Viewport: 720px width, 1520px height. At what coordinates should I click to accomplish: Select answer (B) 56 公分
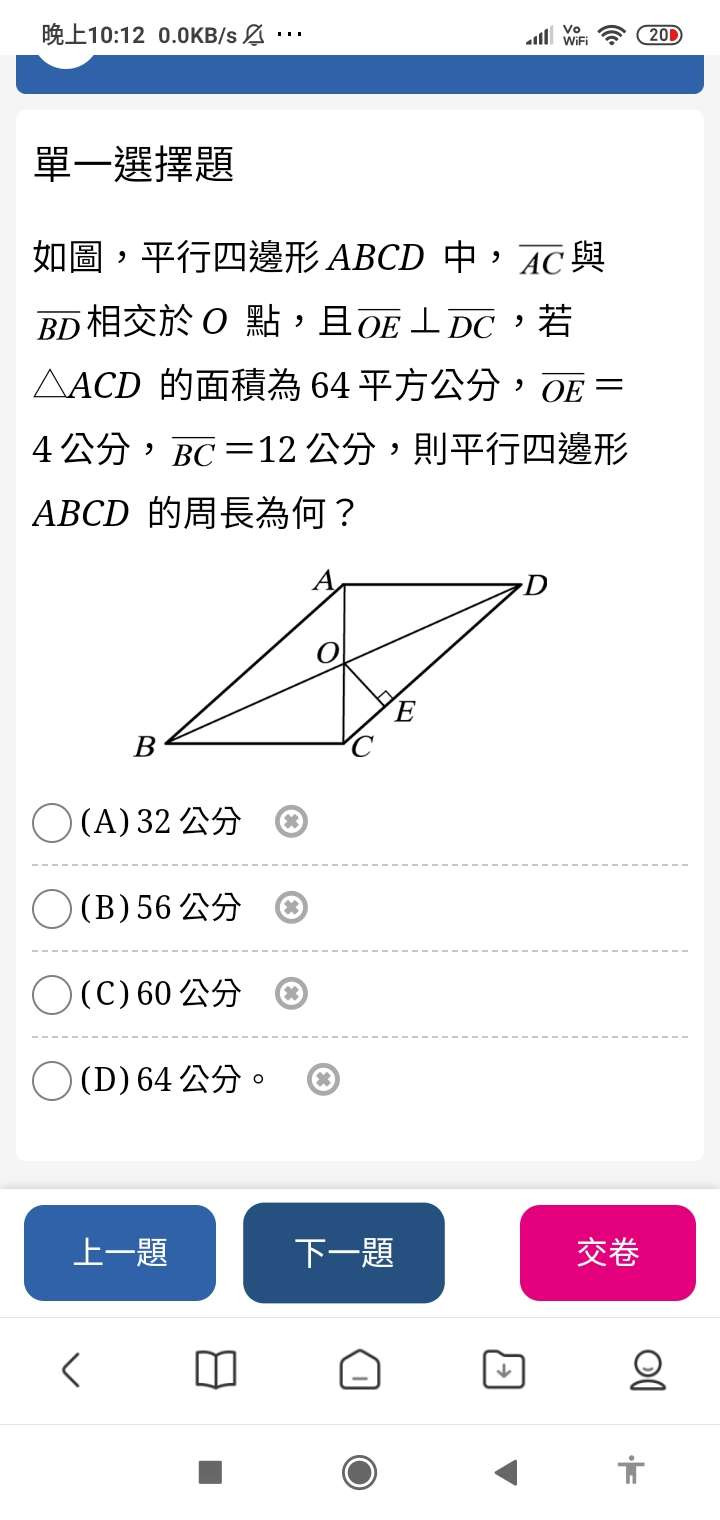[x=52, y=908]
